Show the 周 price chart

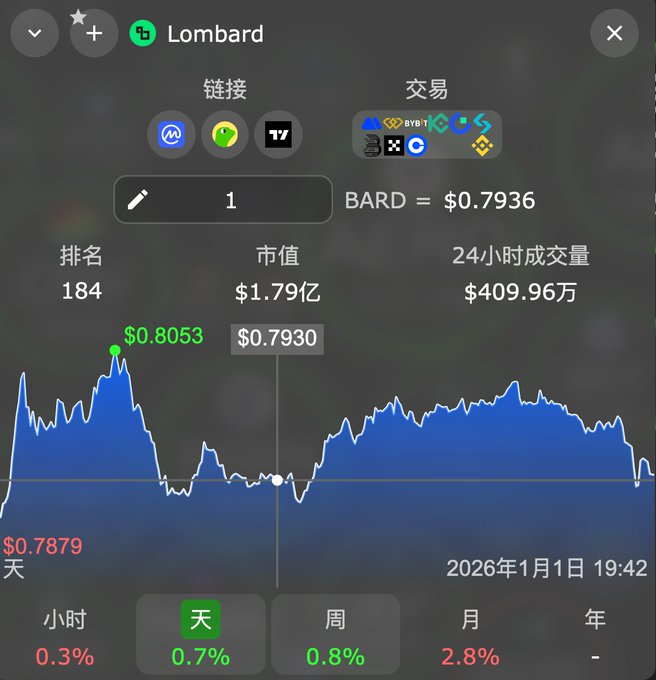pyautogui.click(x=335, y=636)
